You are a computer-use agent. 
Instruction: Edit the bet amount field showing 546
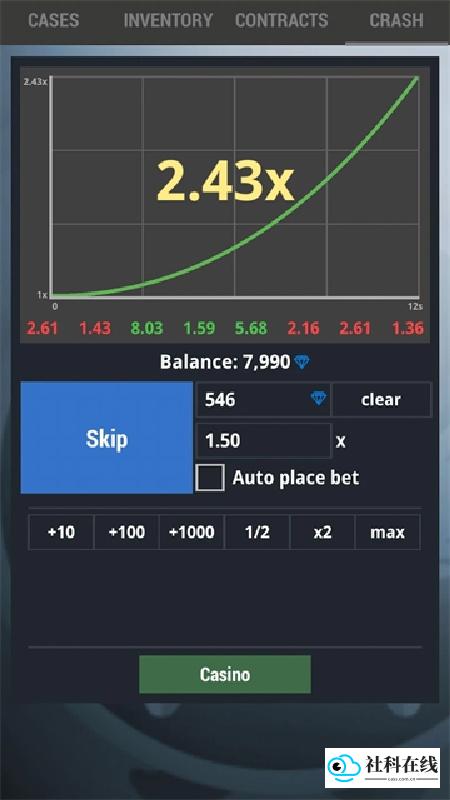(264, 399)
